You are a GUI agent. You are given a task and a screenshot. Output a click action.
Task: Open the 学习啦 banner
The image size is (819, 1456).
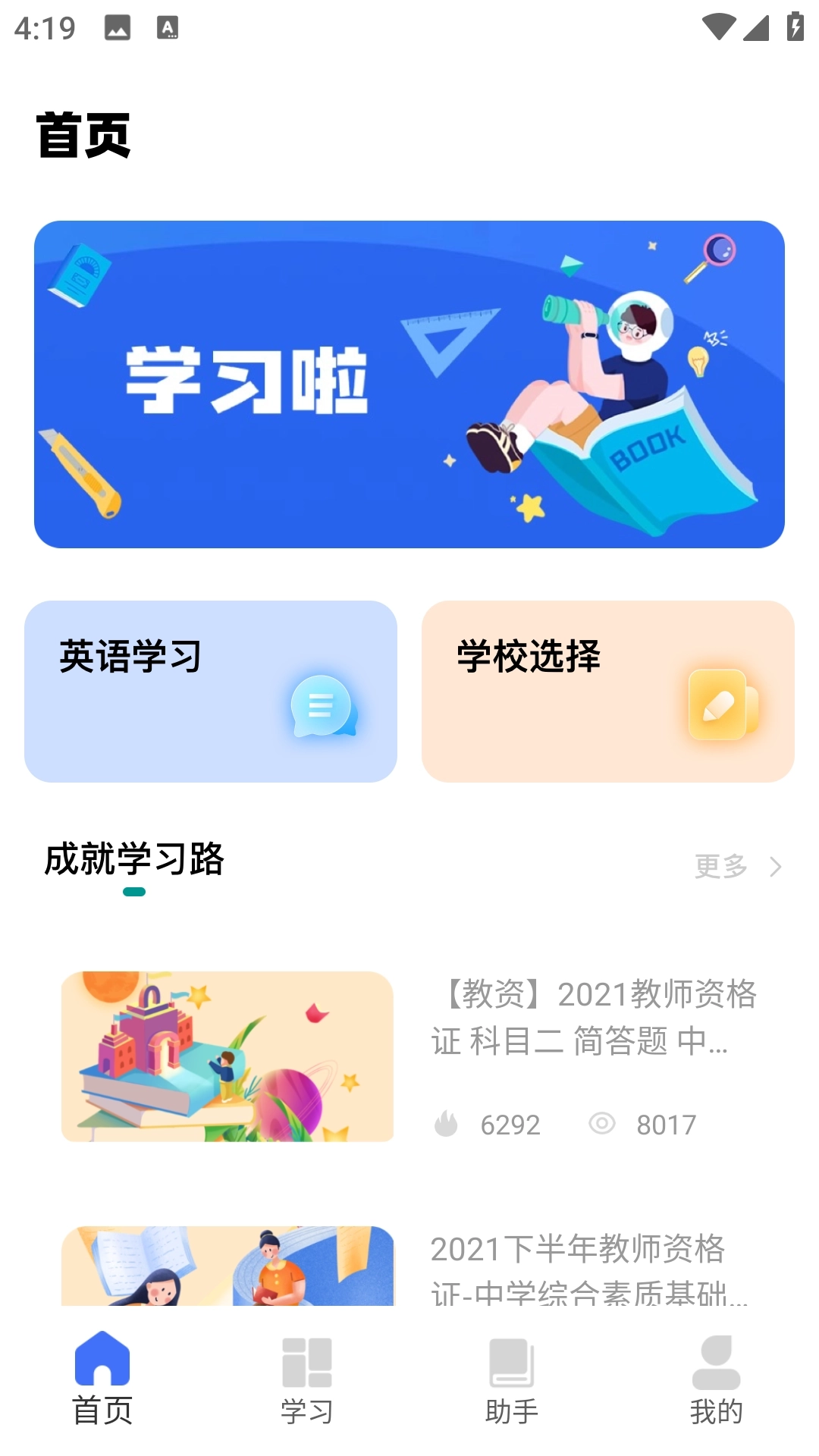click(x=409, y=384)
